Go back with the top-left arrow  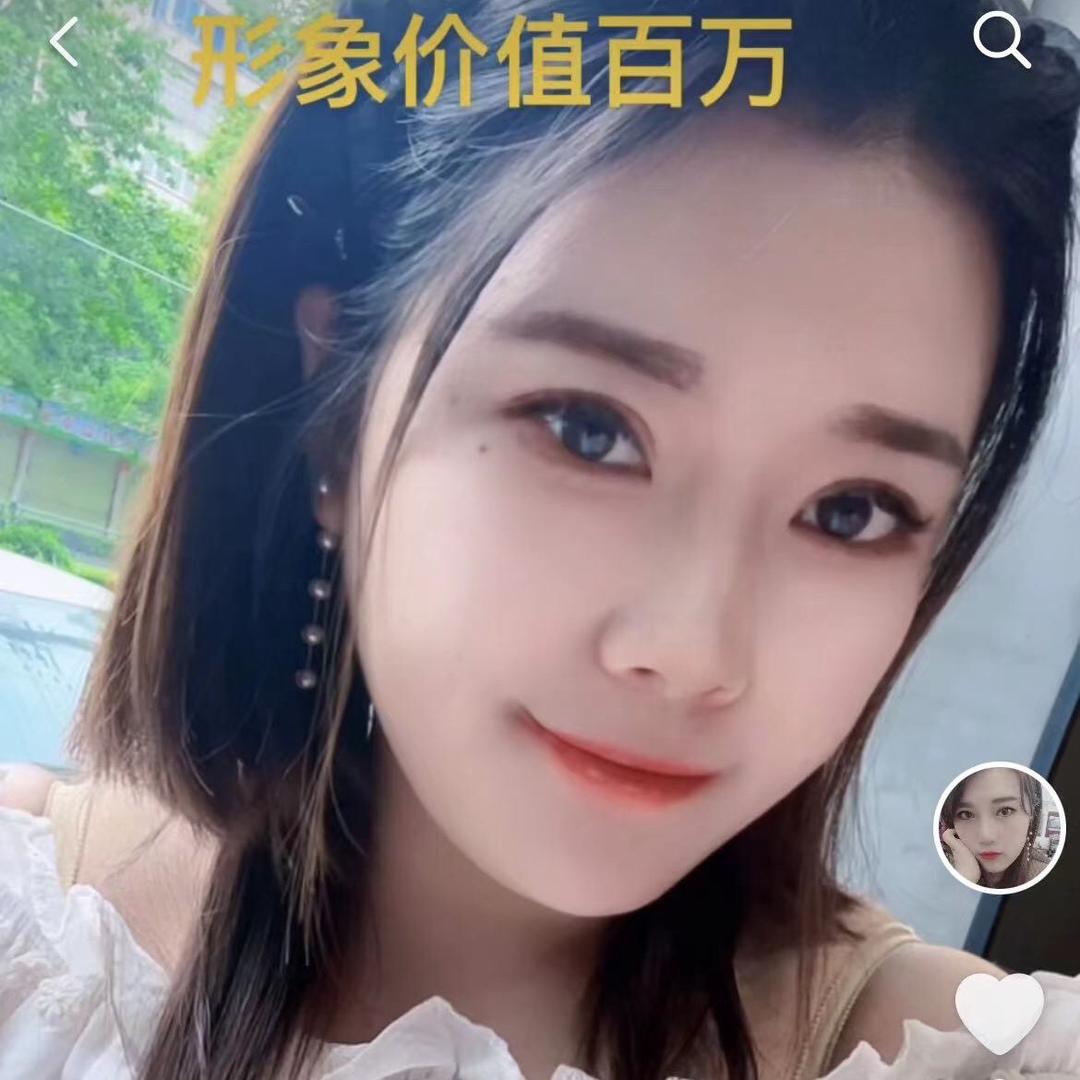click(x=64, y=43)
